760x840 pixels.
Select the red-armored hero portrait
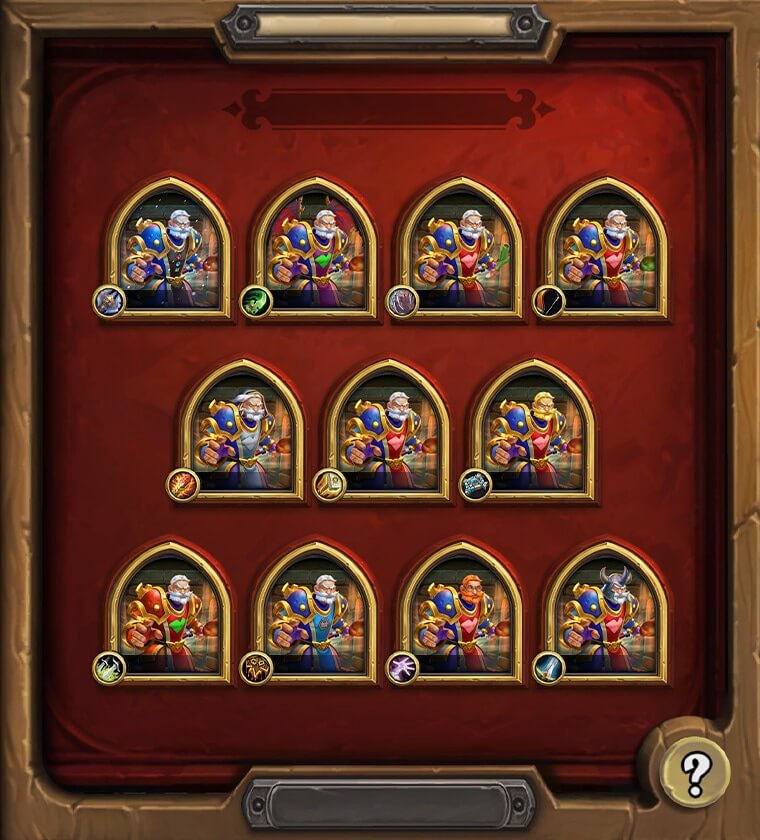point(169,612)
